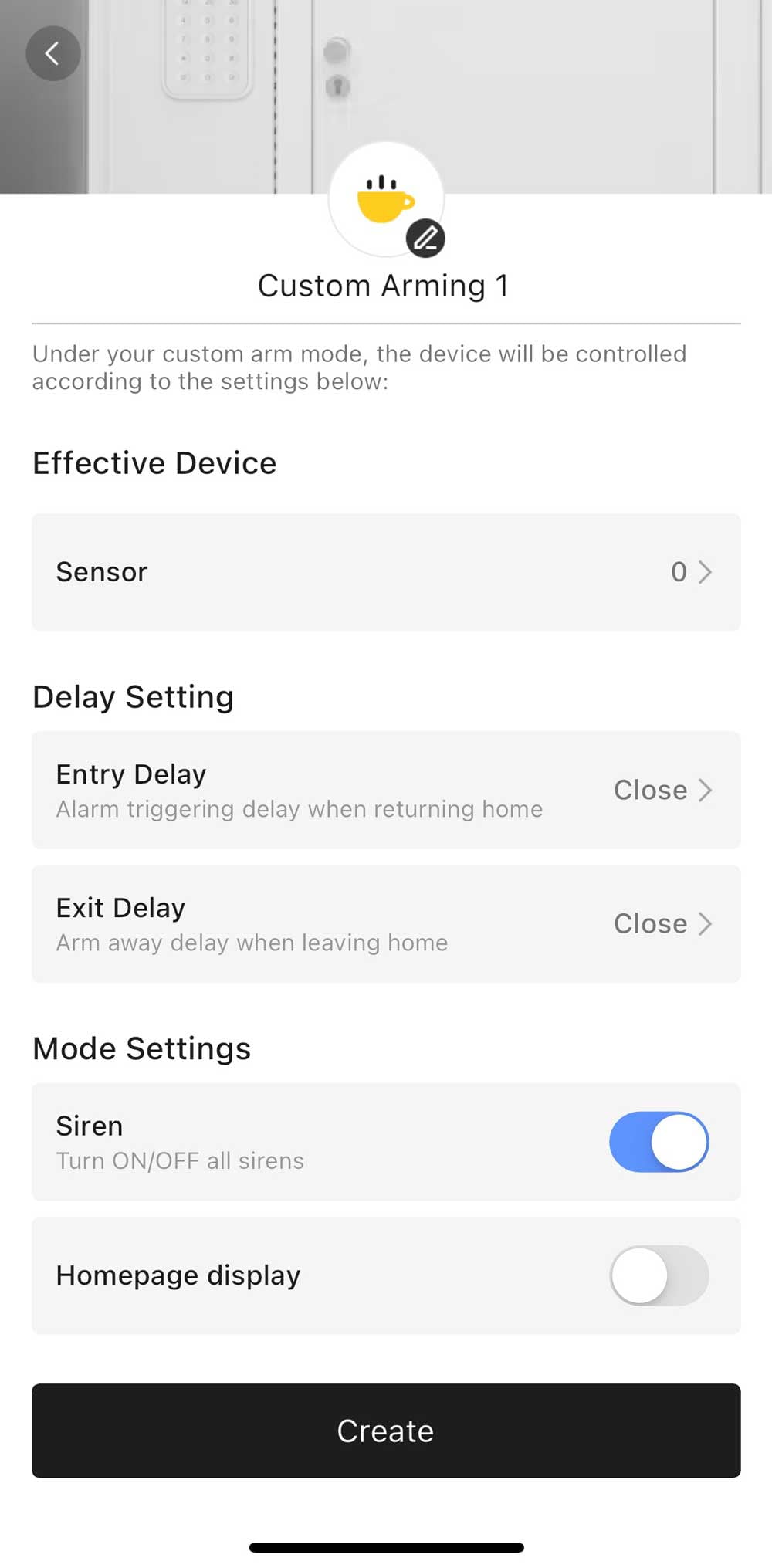Tap the Custom Arming 1 name

384,285
